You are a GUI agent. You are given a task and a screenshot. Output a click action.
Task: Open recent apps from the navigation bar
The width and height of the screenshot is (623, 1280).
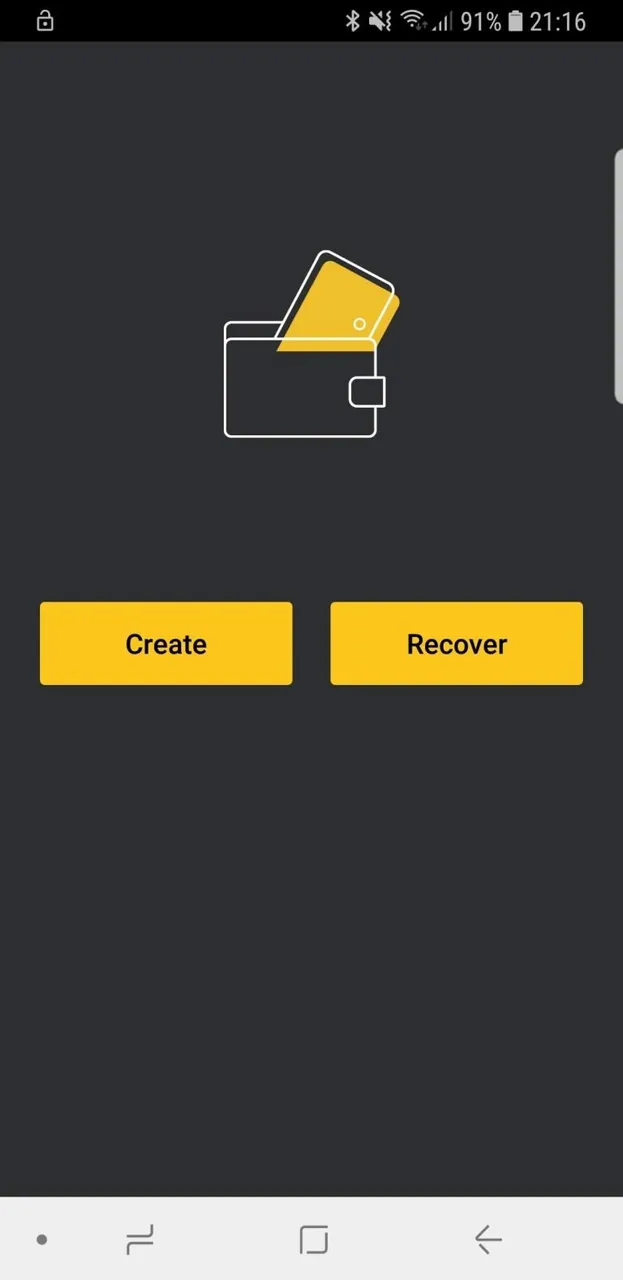click(x=140, y=1240)
